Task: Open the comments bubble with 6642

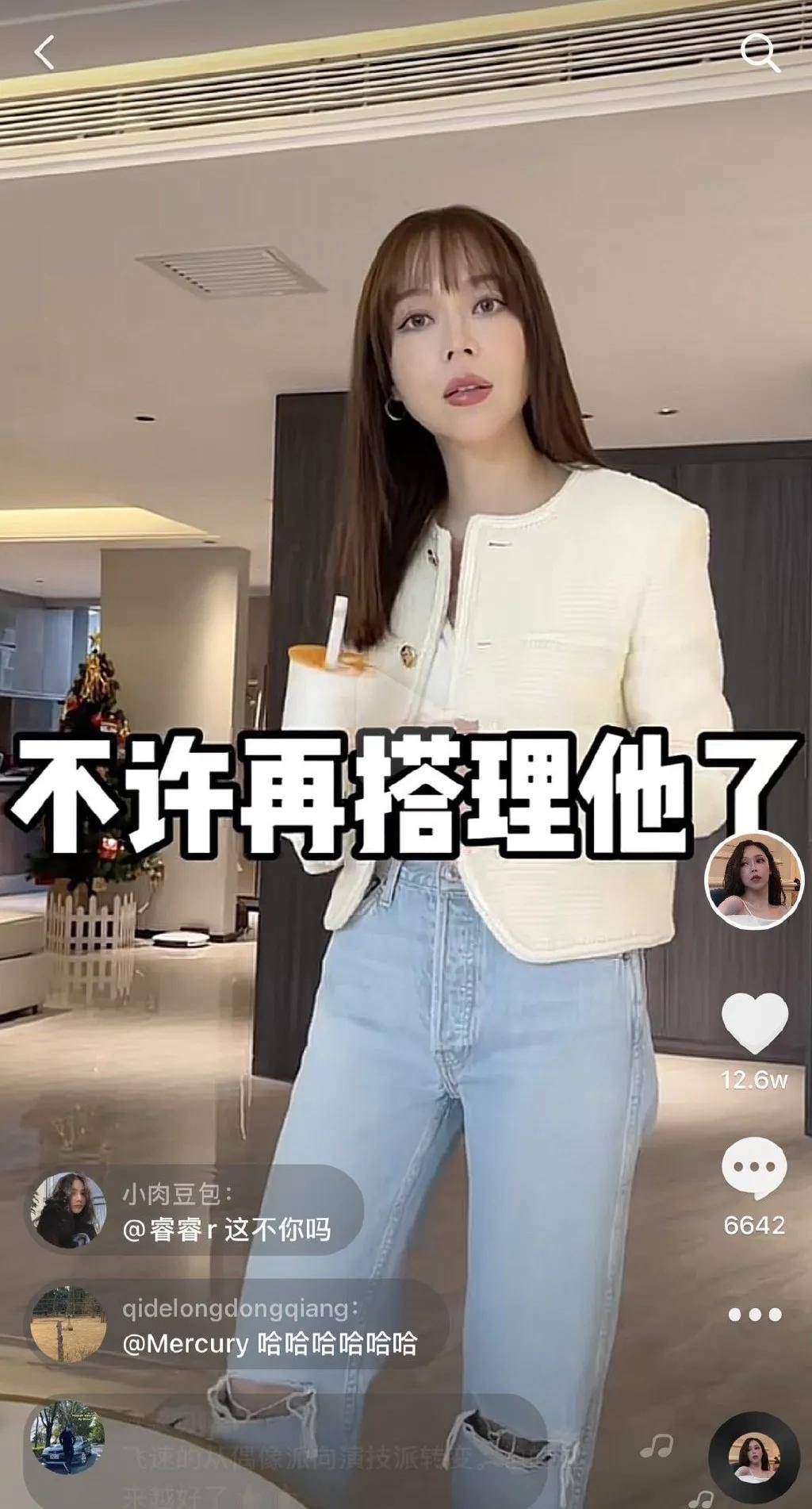Action: pos(754,1167)
